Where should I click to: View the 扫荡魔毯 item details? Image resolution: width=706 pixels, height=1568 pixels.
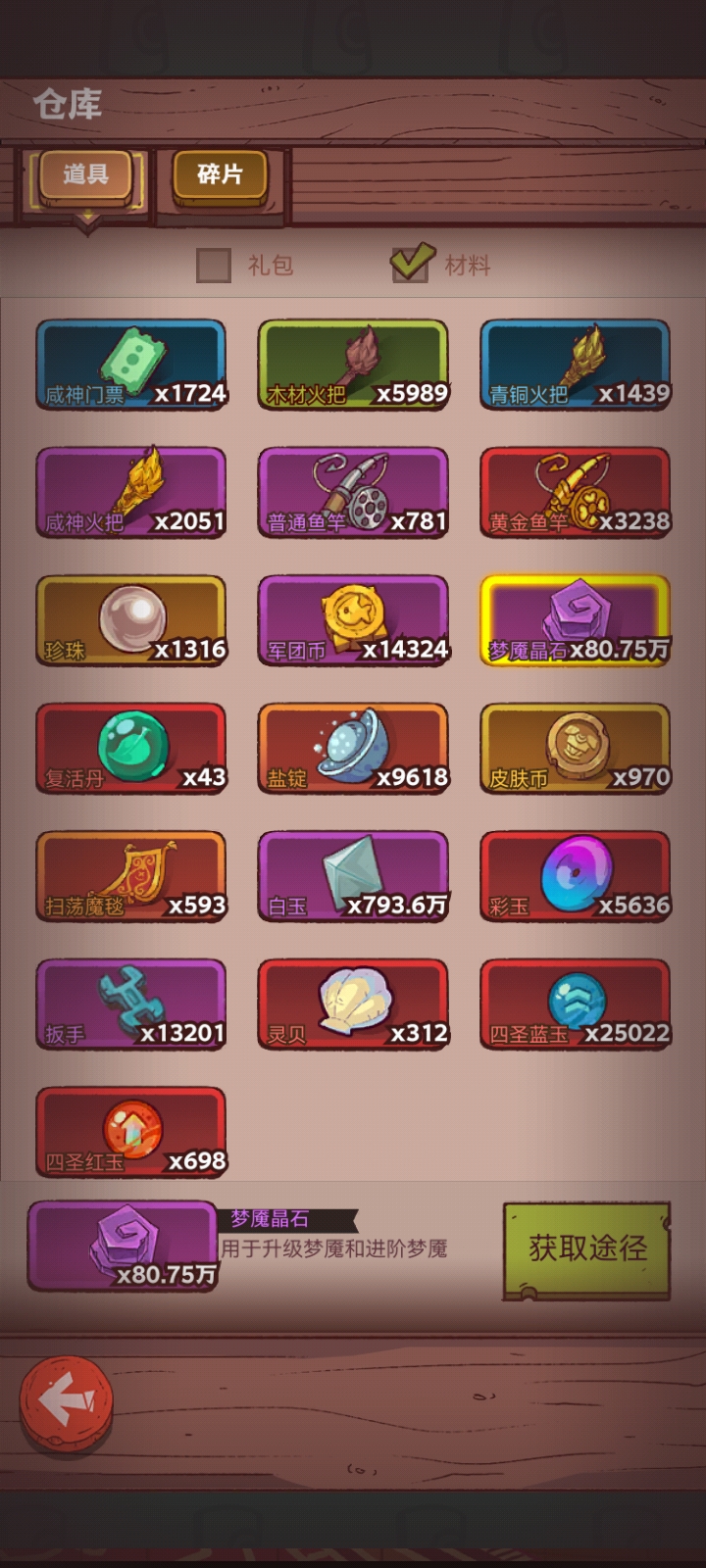click(131, 877)
